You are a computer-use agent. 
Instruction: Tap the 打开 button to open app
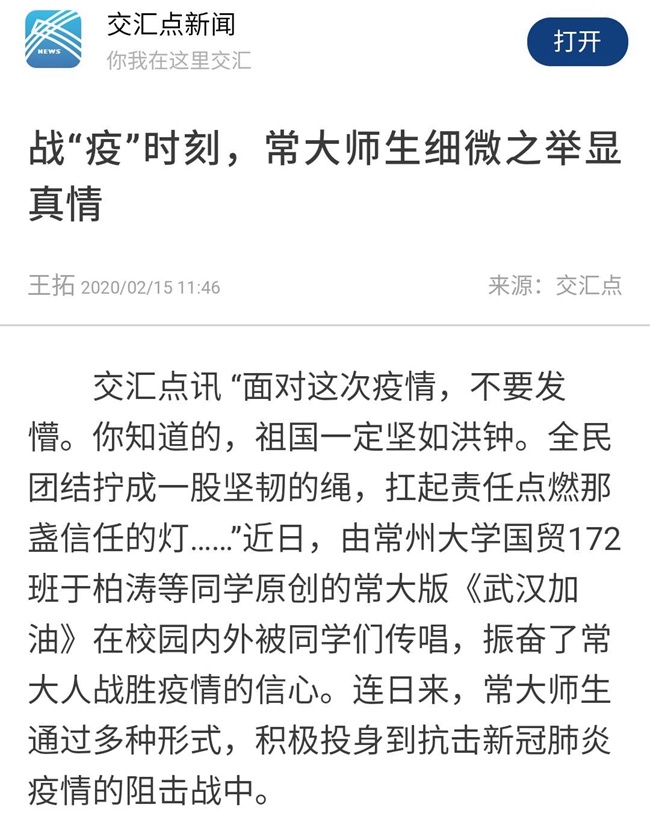[577, 42]
